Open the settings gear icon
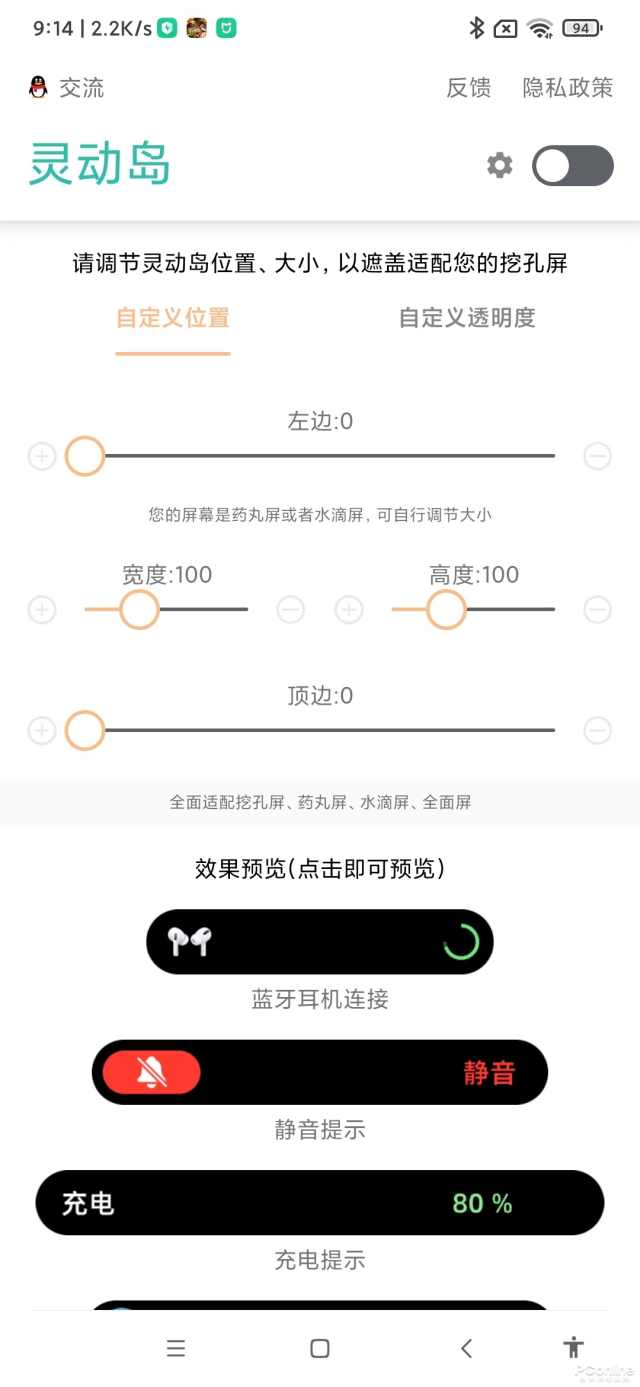This screenshot has width=640, height=1387. coord(500,166)
